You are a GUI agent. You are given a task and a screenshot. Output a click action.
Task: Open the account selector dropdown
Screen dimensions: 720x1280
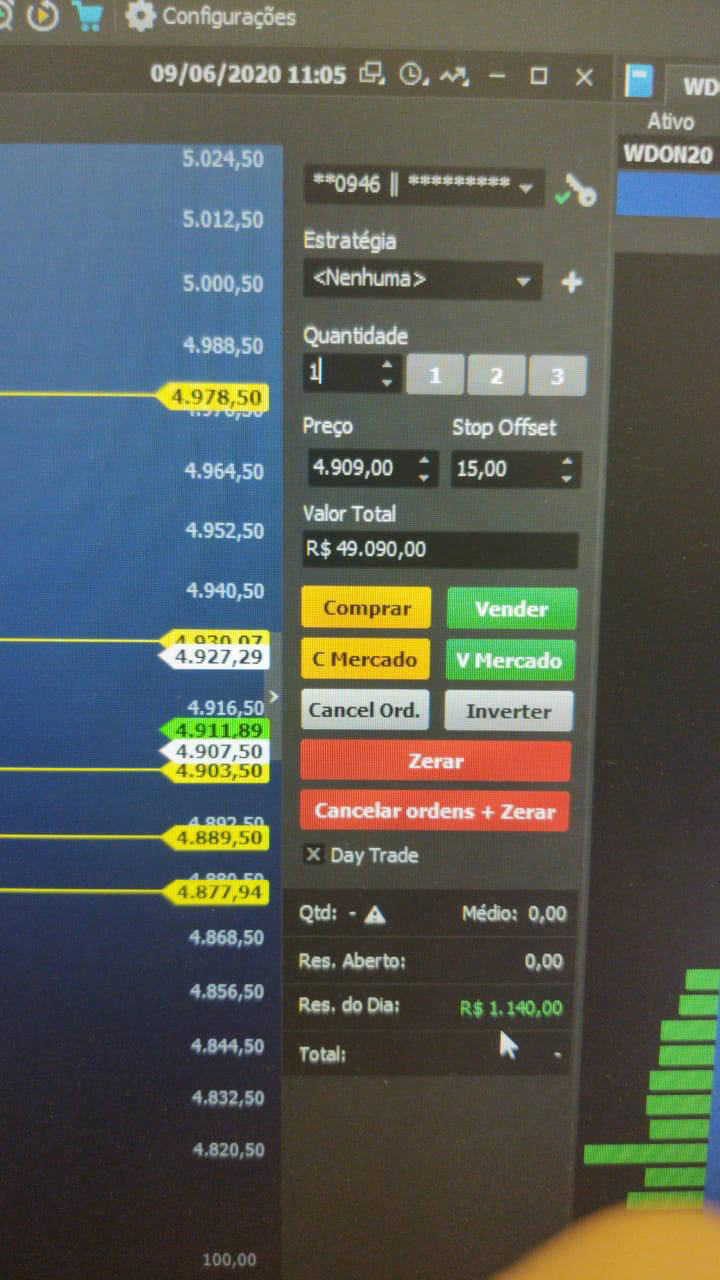[424, 186]
